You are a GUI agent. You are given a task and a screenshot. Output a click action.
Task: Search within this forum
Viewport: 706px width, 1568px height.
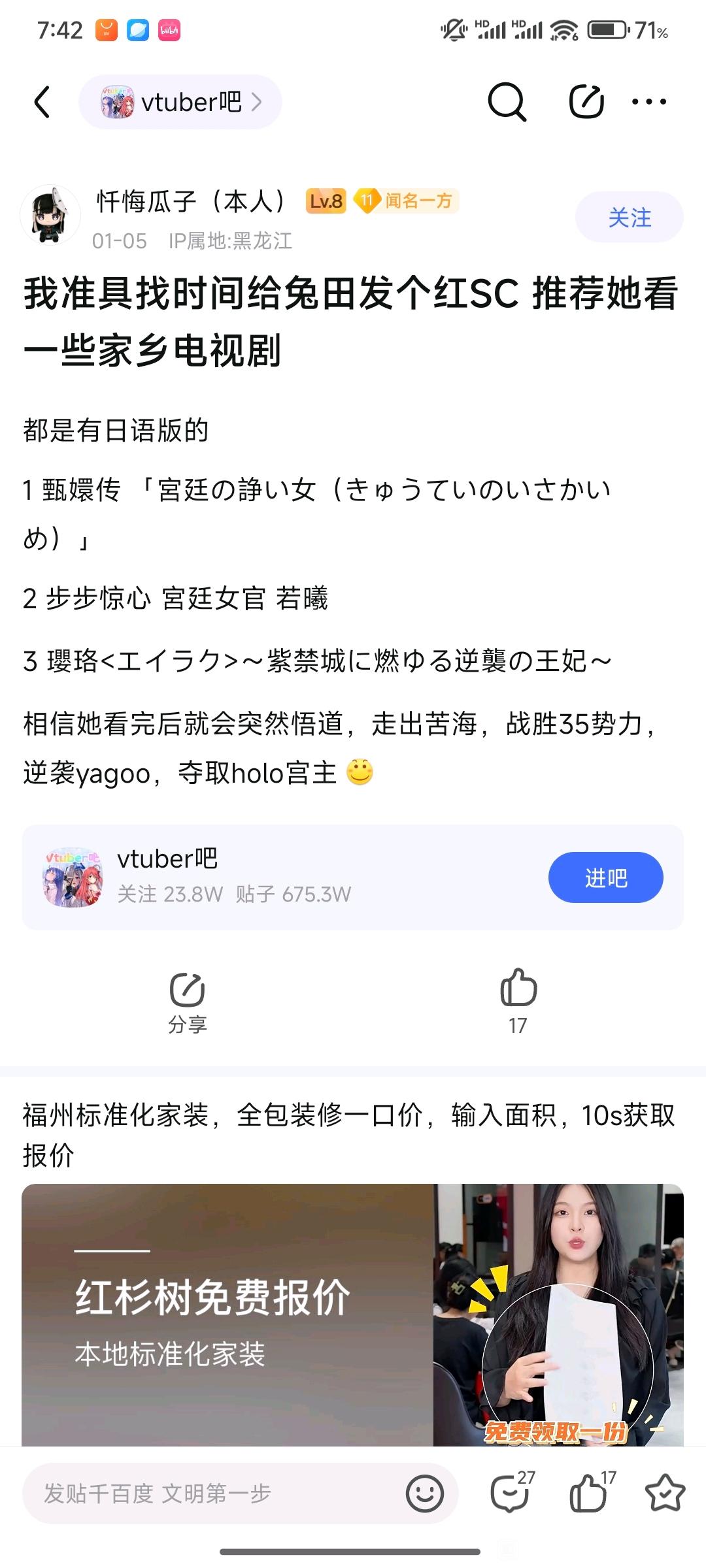507,102
